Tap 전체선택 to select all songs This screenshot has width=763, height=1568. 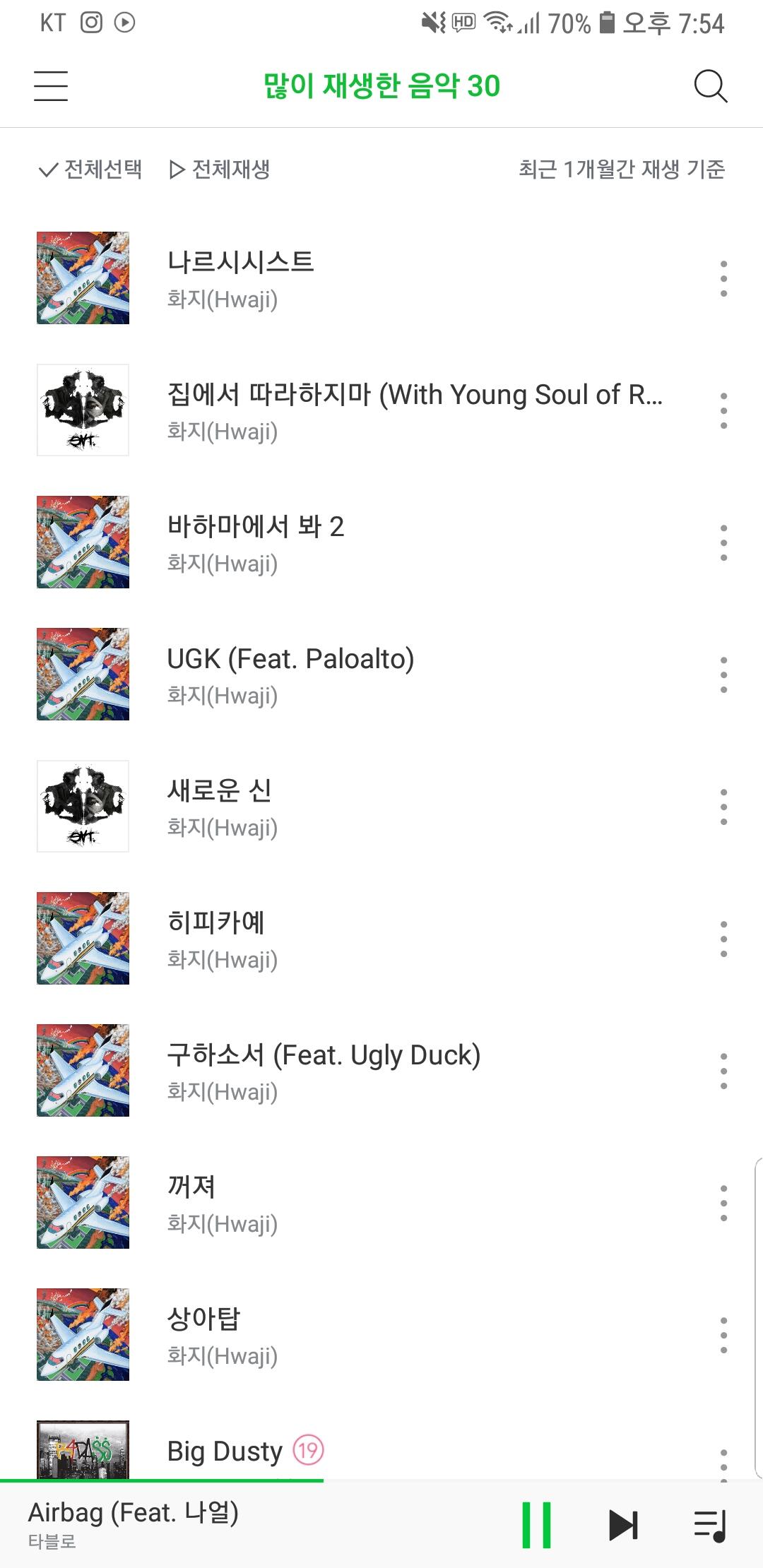click(x=90, y=170)
